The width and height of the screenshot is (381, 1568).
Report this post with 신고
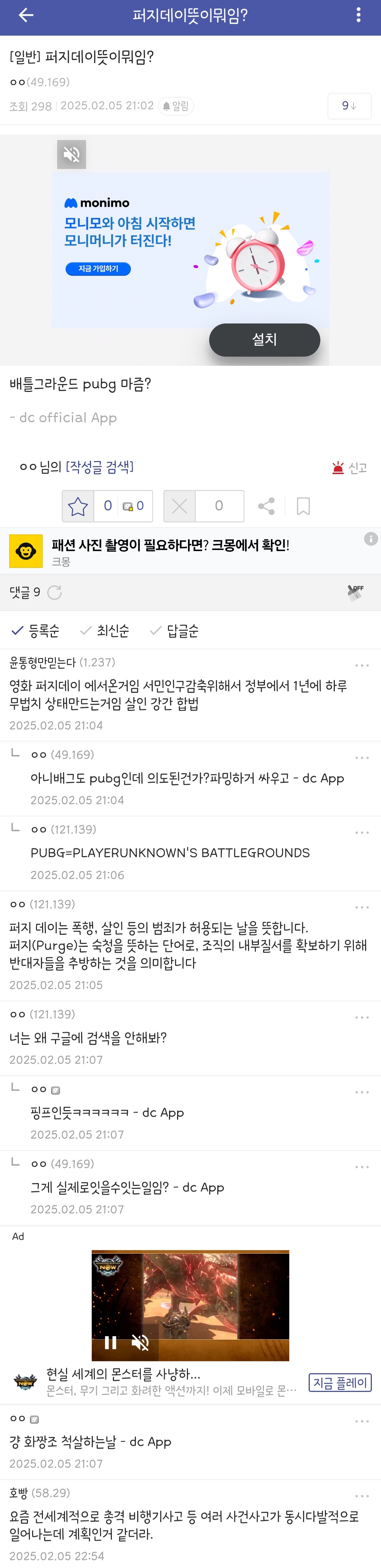tap(349, 467)
